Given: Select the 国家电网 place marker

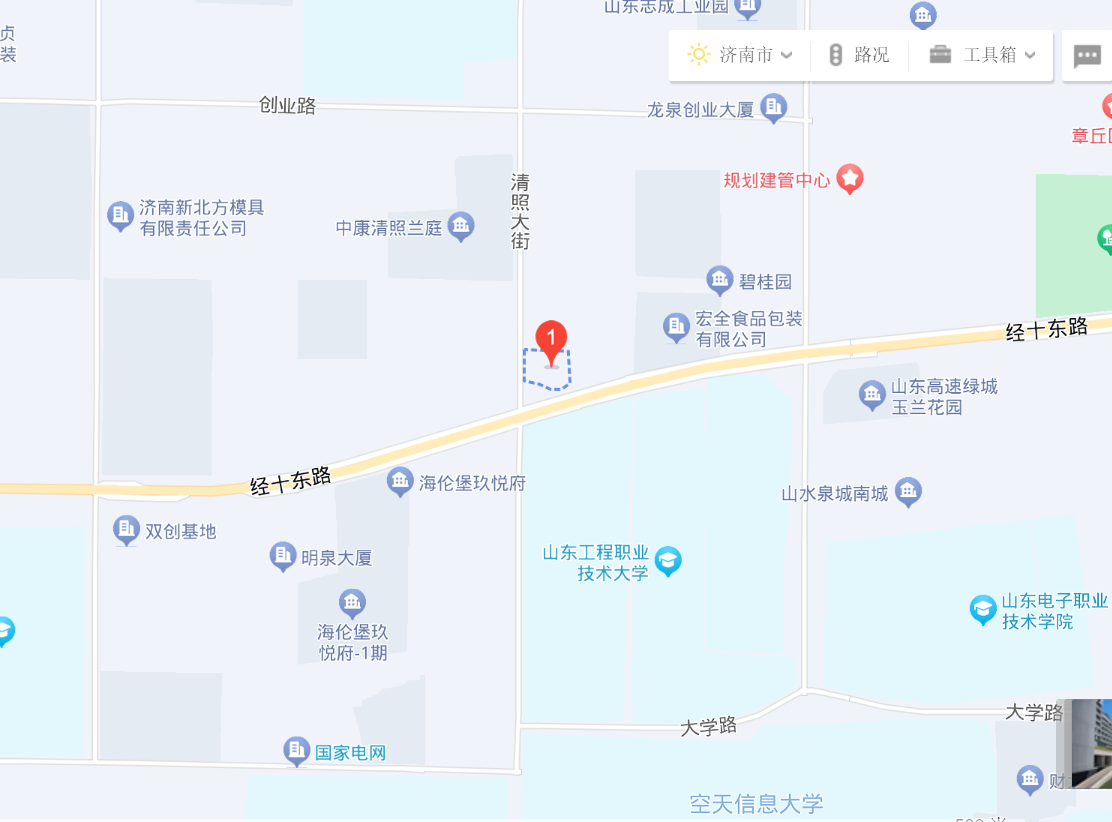Looking at the screenshot, I should (296, 750).
